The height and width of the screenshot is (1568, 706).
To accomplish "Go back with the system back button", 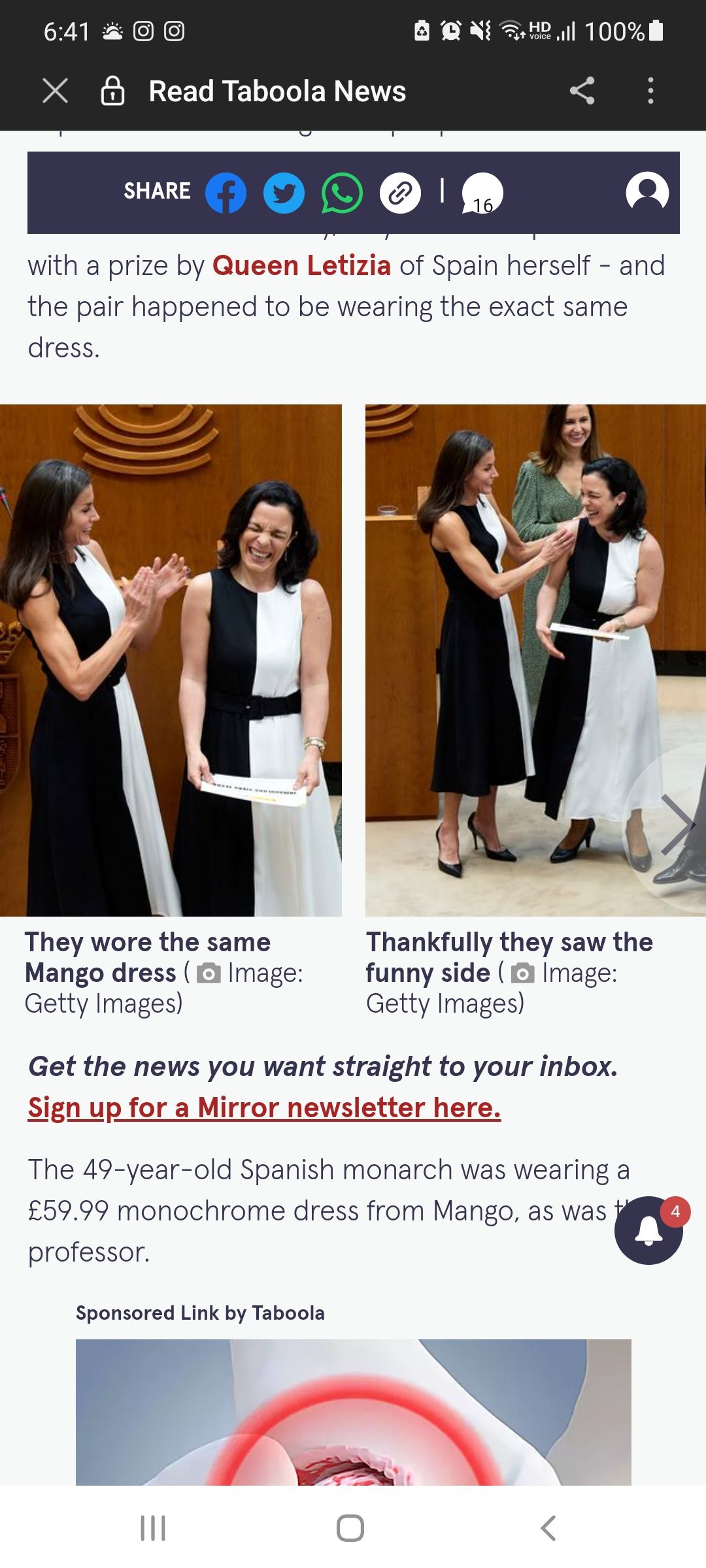I will pos(548,1528).
